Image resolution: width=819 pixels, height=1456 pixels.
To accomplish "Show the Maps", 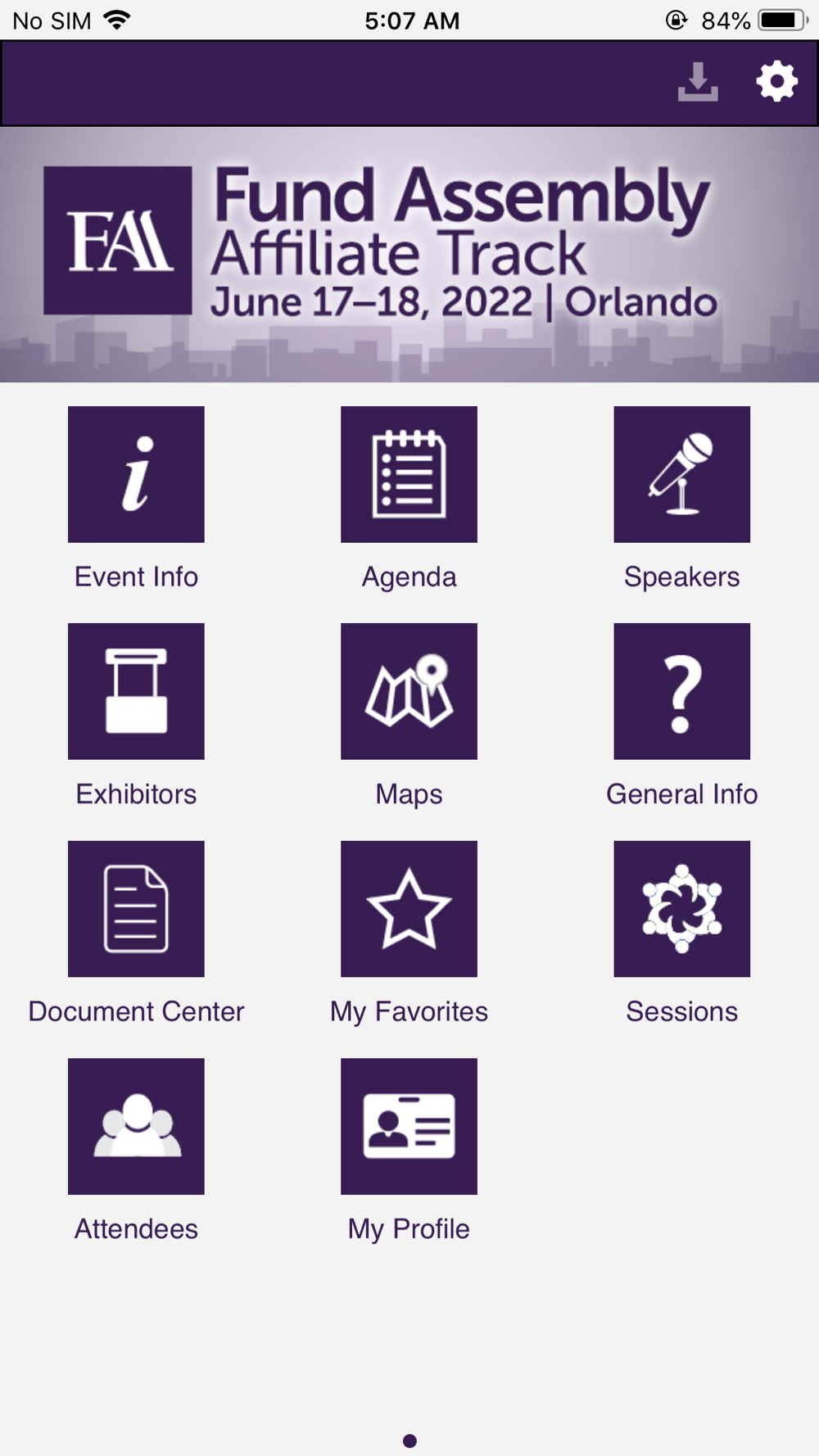I will coord(409,691).
